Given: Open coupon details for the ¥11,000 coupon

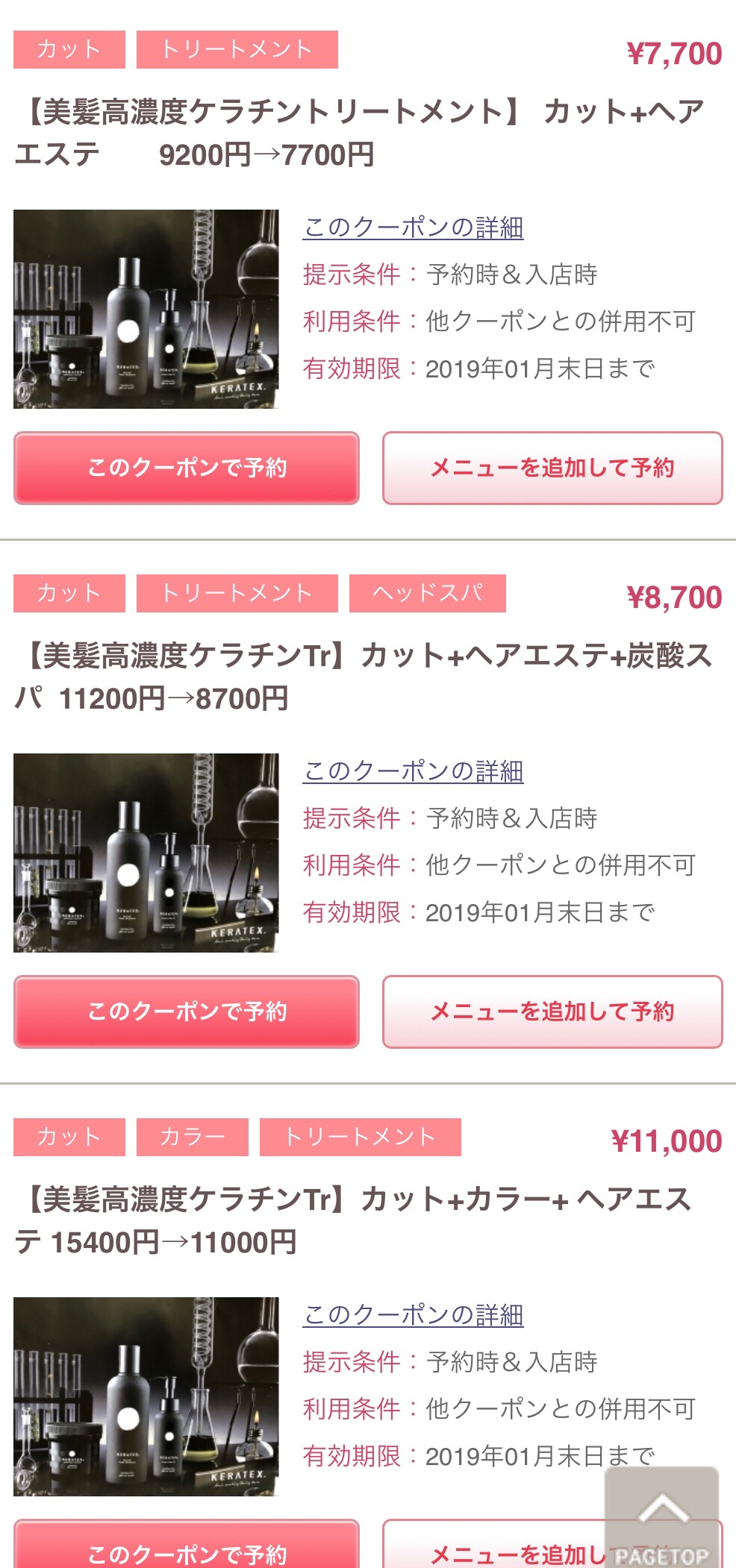Looking at the screenshot, I should [x=413, y=1314].
